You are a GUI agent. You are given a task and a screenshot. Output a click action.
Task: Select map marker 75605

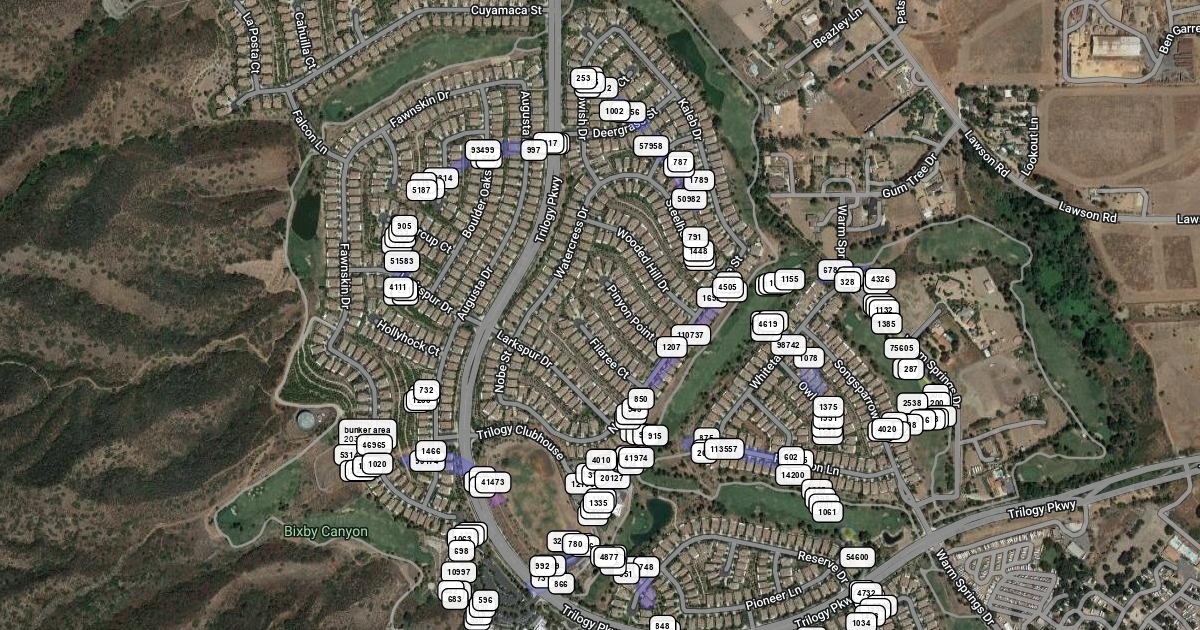click(901, 348)
